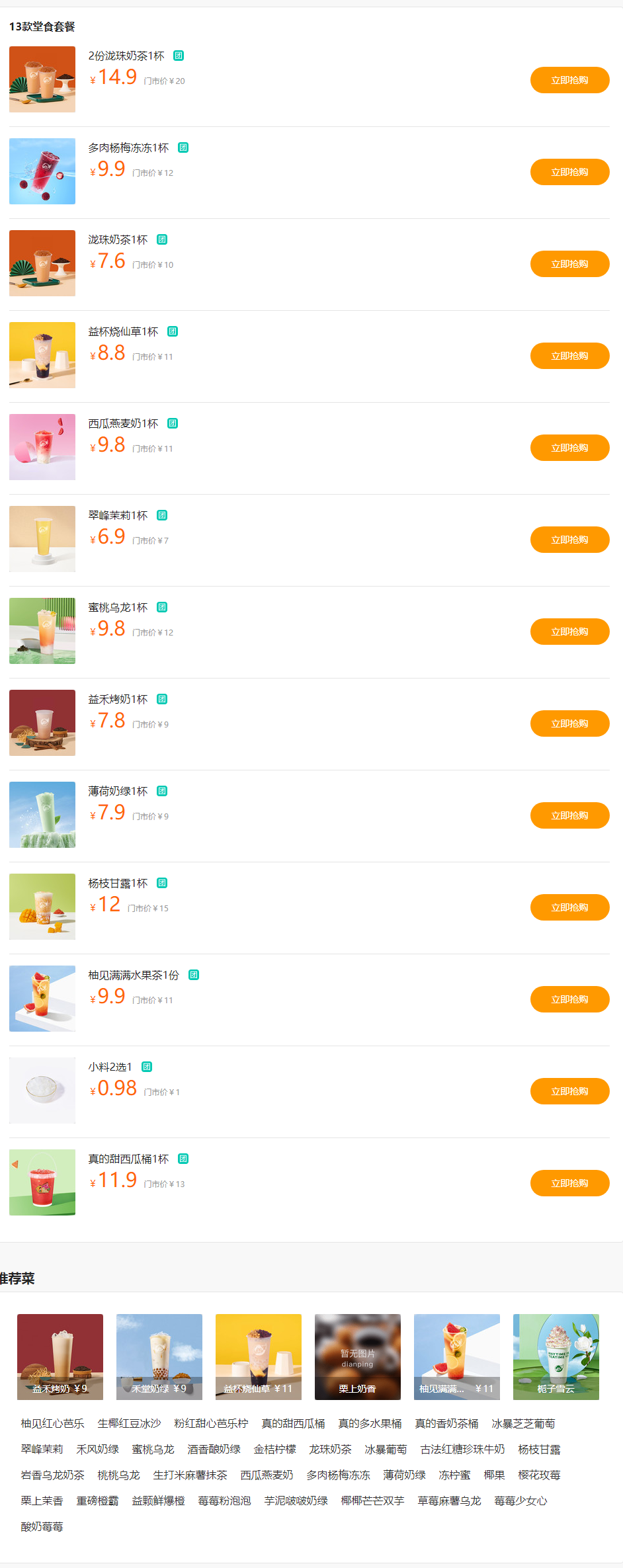Buy the 小料2选1 add-on
Viewport: 623px width, 1568px height.
click(569, 1091)
